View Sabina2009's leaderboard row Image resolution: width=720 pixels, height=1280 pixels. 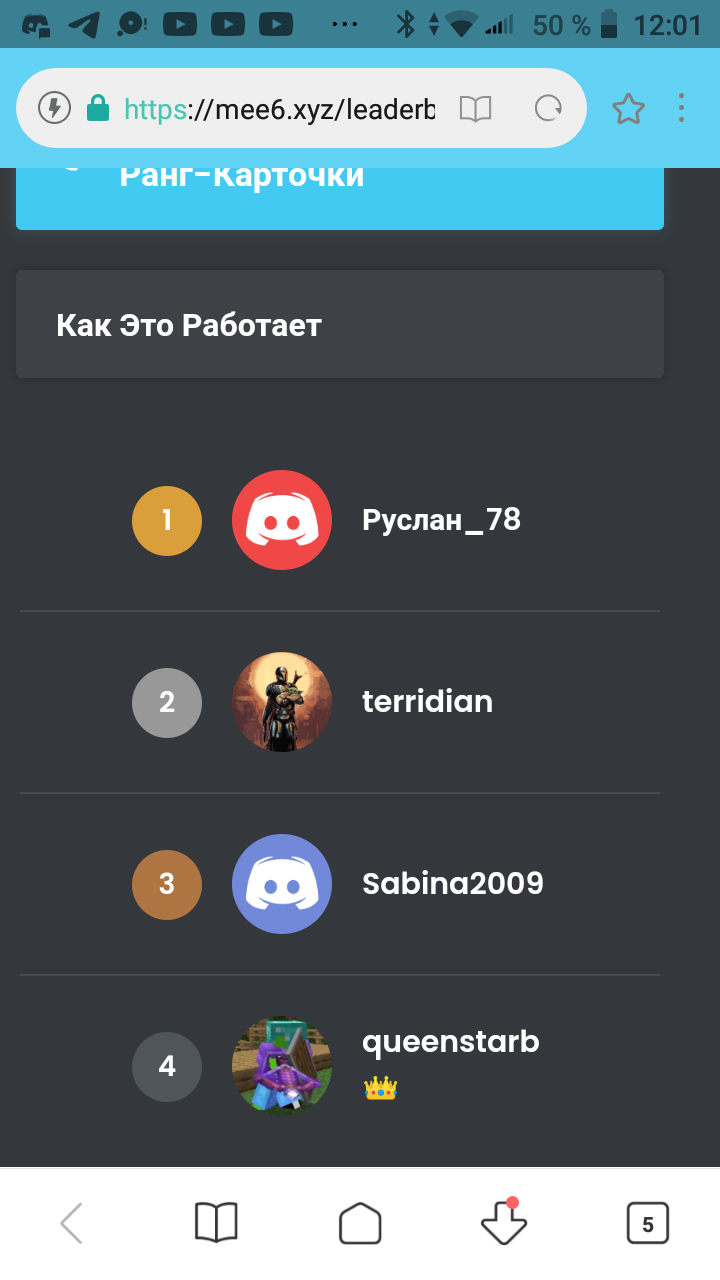click(452, 884)
